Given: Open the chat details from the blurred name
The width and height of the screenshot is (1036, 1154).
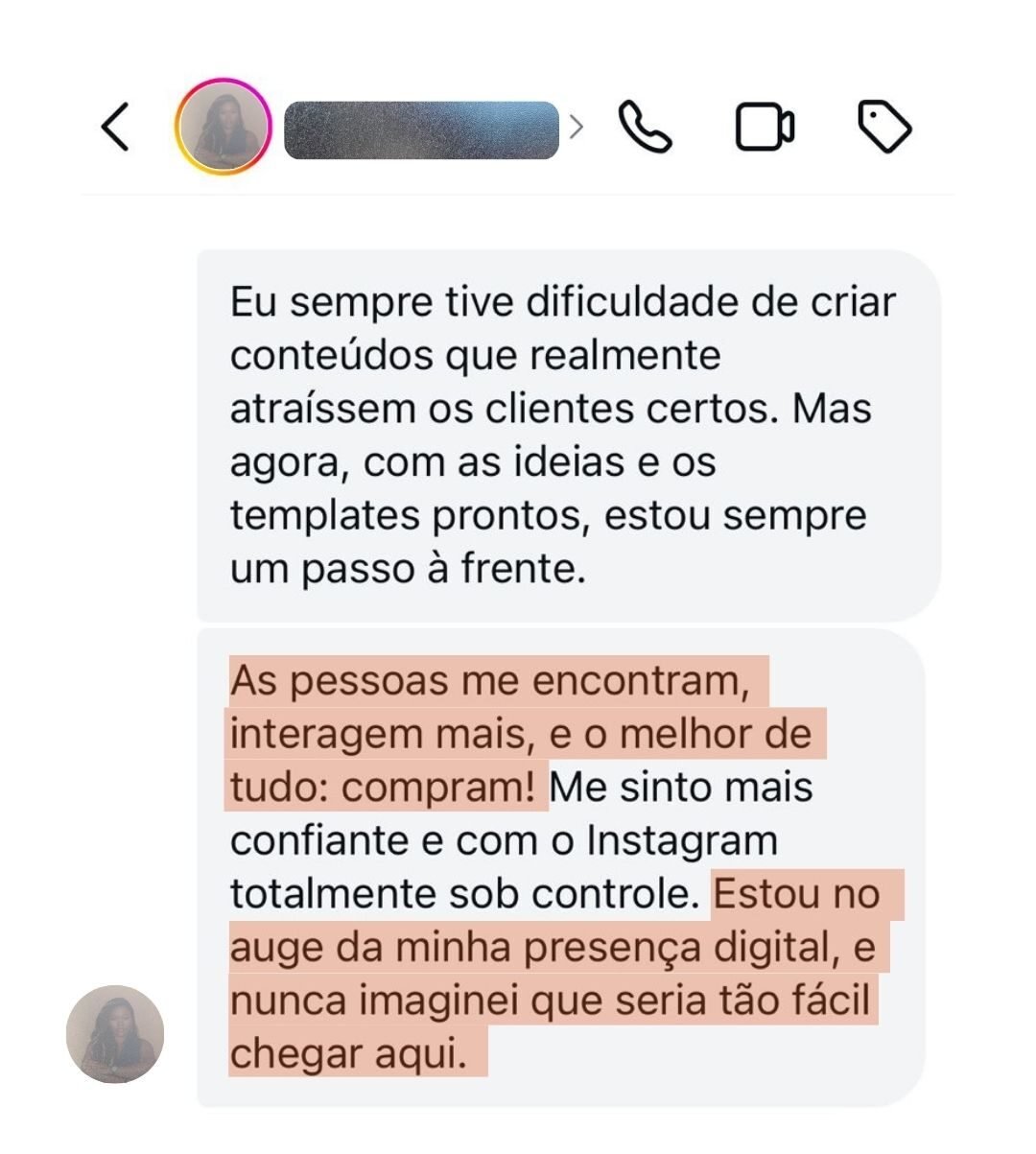Looking at the screenshot, I should [422, 130].
